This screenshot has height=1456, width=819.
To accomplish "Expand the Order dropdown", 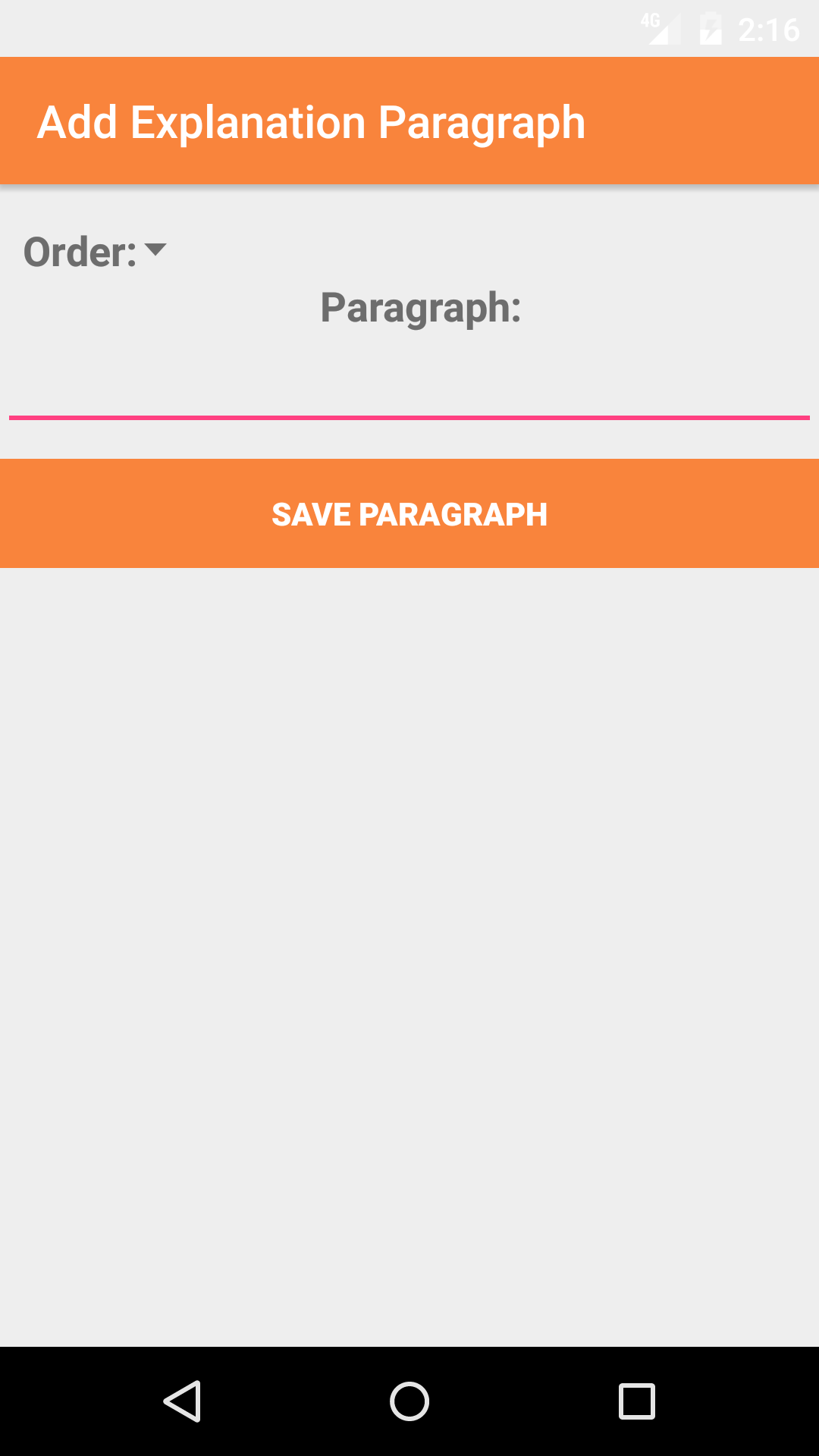I will pos(155,250).
